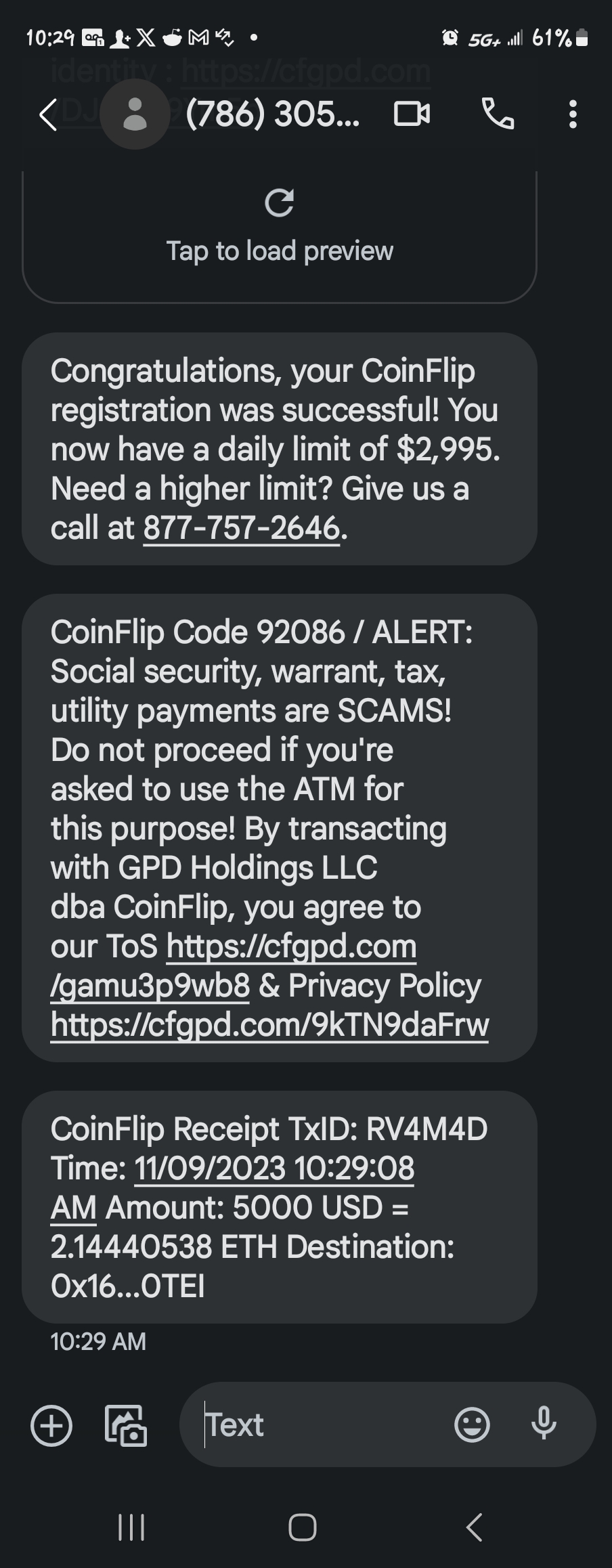
Task: Open the recent apps view
Action: click(x=131, y=1527)
